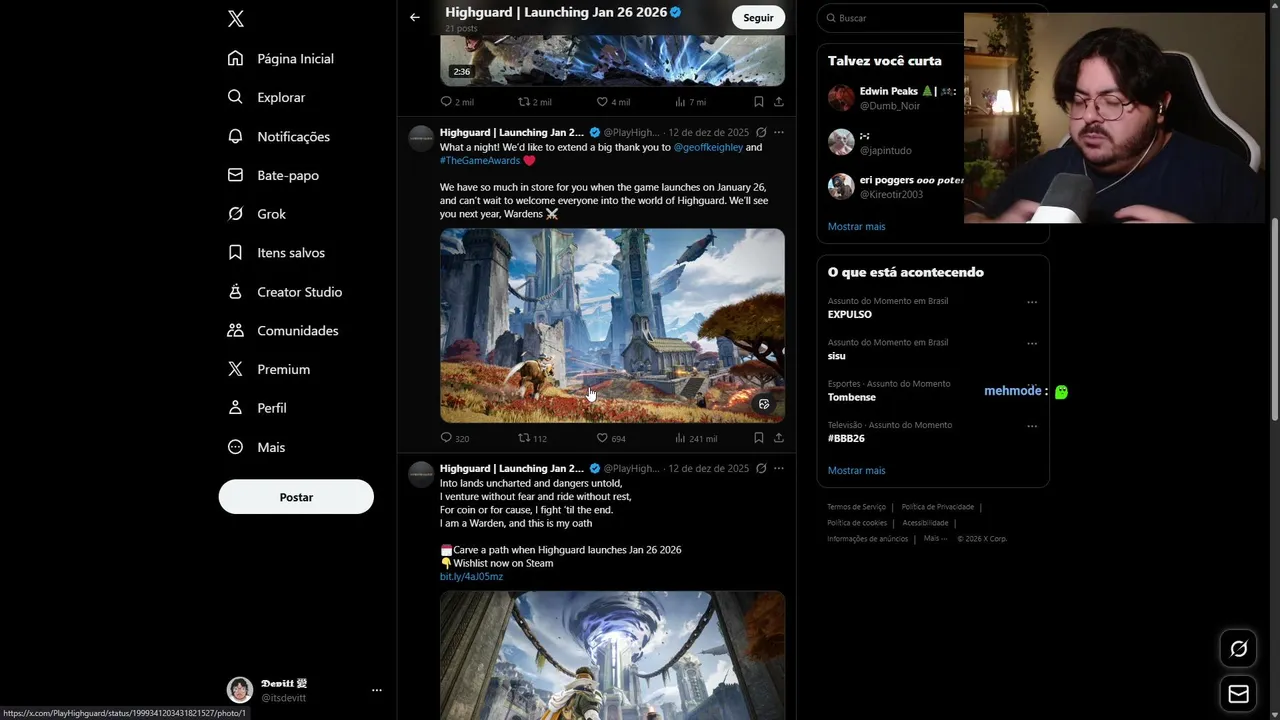
Task: Open the Edwin Peaks profile suggestion
Action: pos(888,91)
